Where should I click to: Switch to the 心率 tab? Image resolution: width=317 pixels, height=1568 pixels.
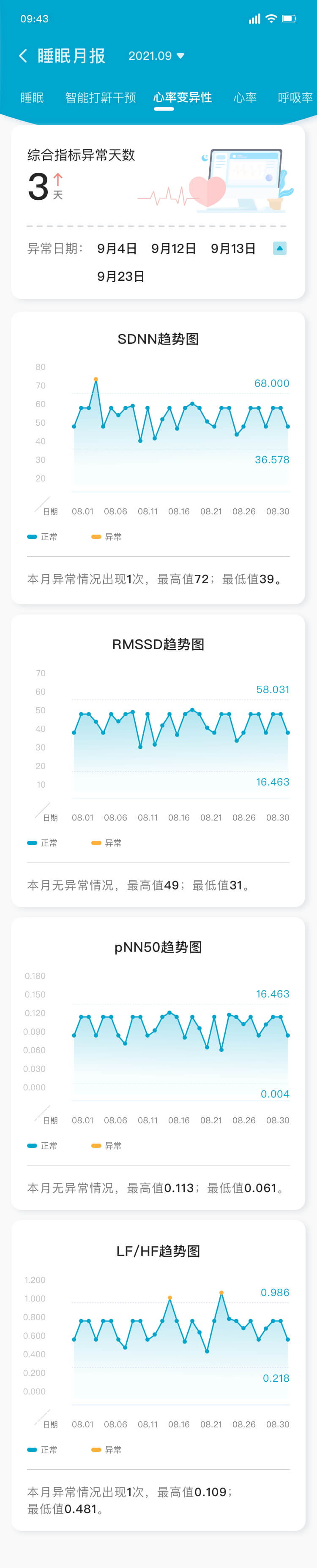pyautogui.click(x=245, y=98)
